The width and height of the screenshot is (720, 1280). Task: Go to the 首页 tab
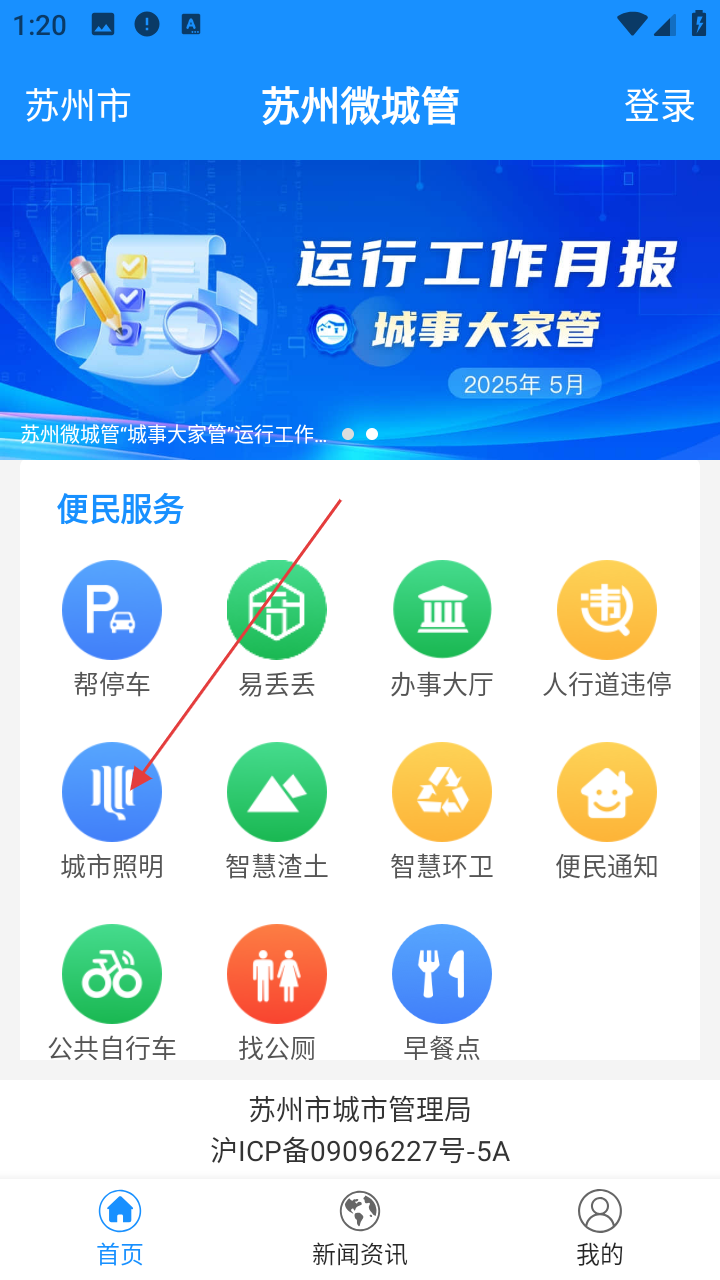120,1228
